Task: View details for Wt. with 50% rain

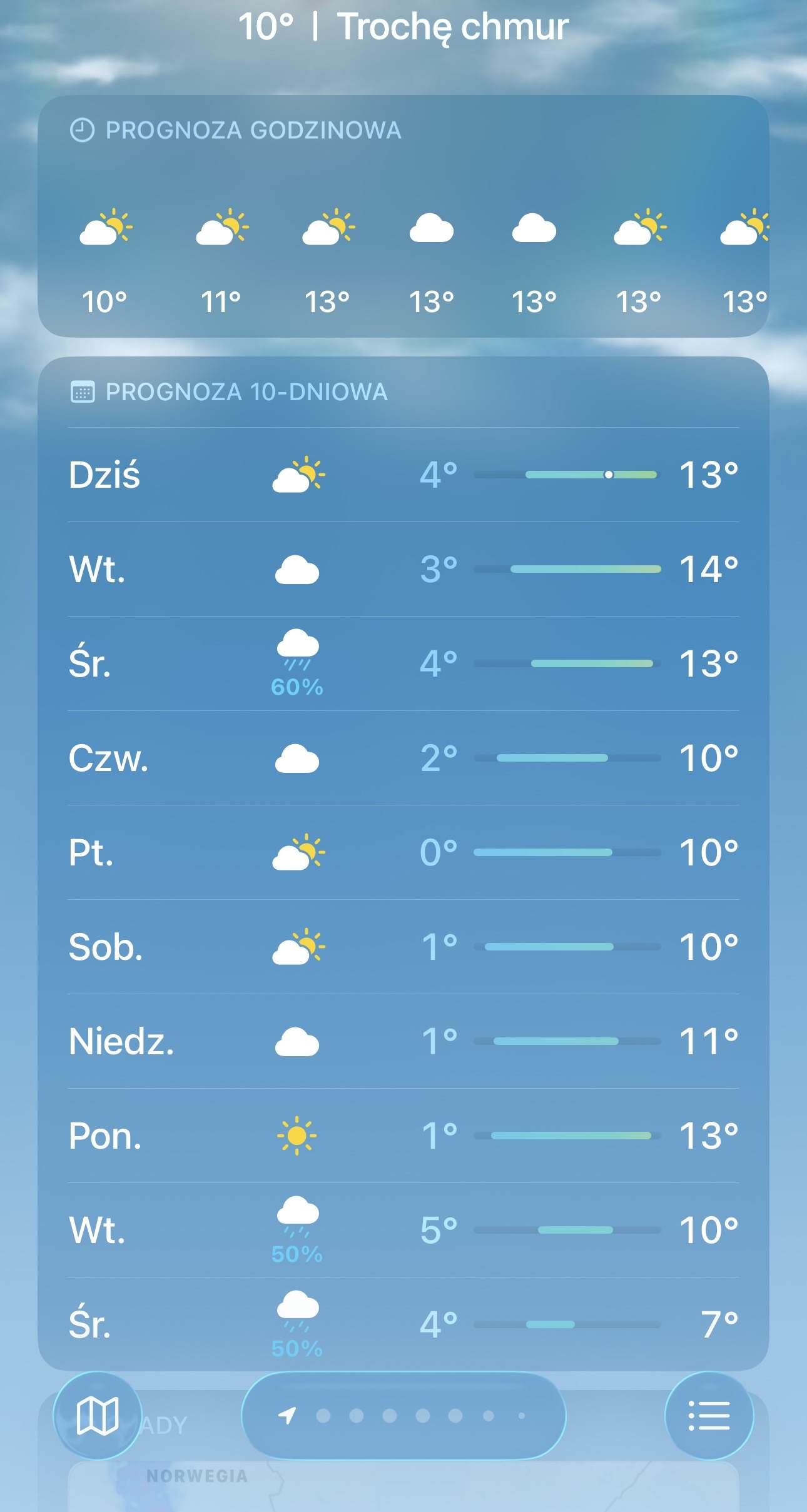Action: 403,1230
